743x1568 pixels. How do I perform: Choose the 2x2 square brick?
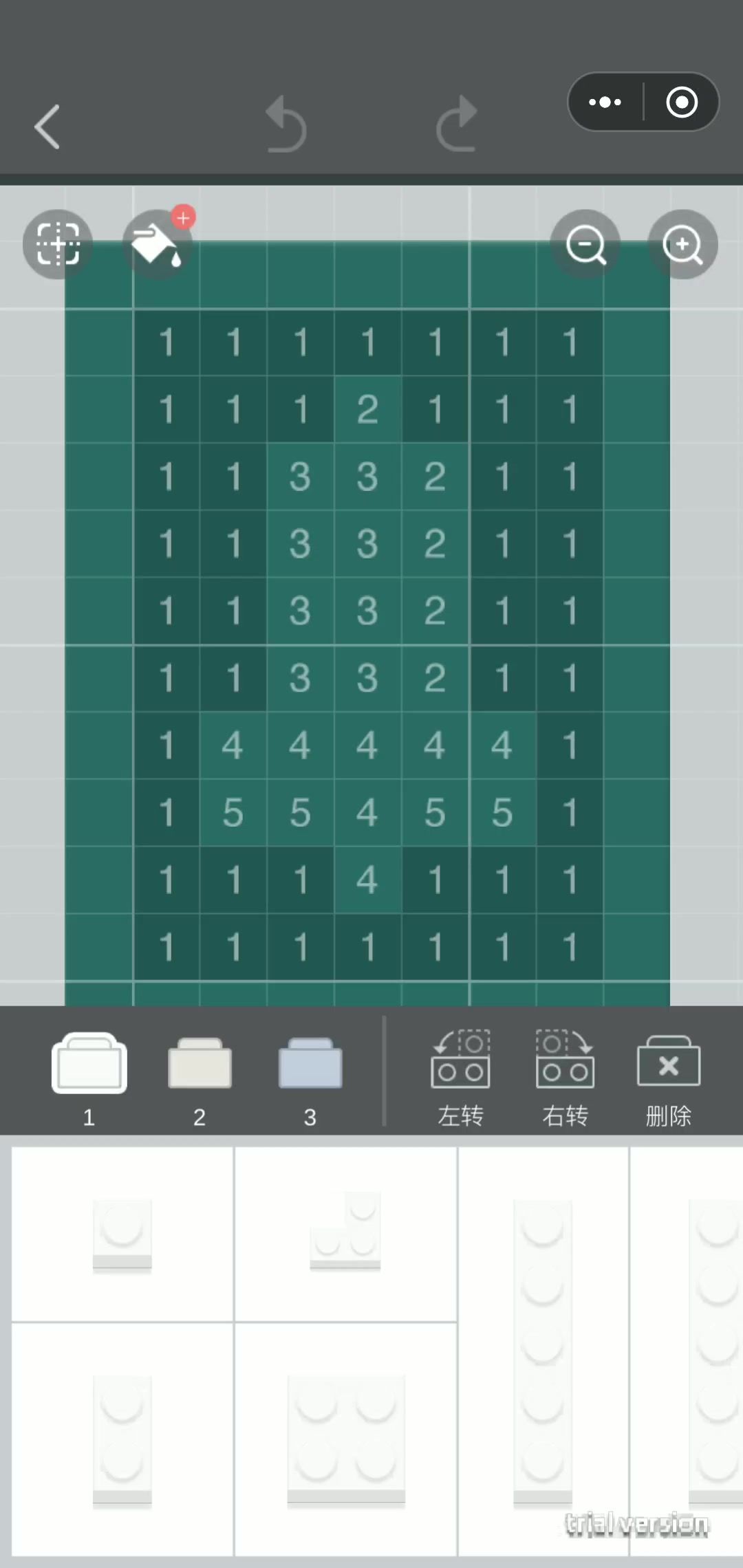point(345,1439)
